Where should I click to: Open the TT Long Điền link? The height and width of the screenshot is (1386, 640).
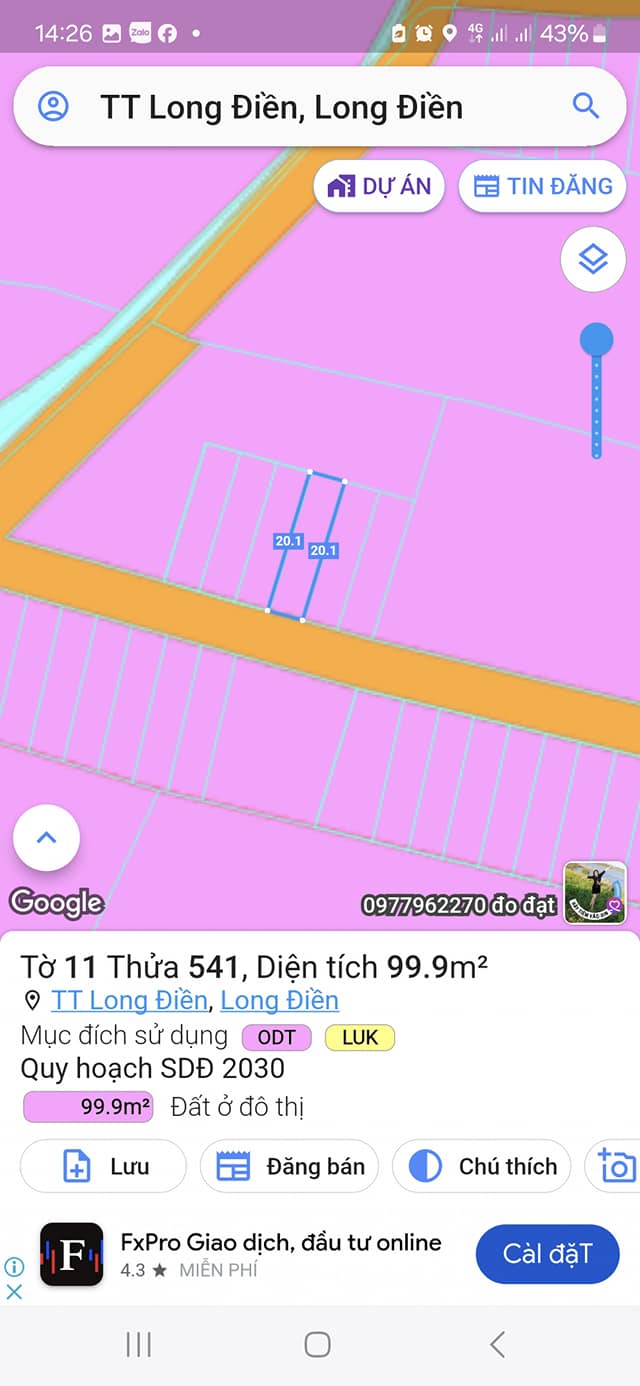coord(129,1000)
